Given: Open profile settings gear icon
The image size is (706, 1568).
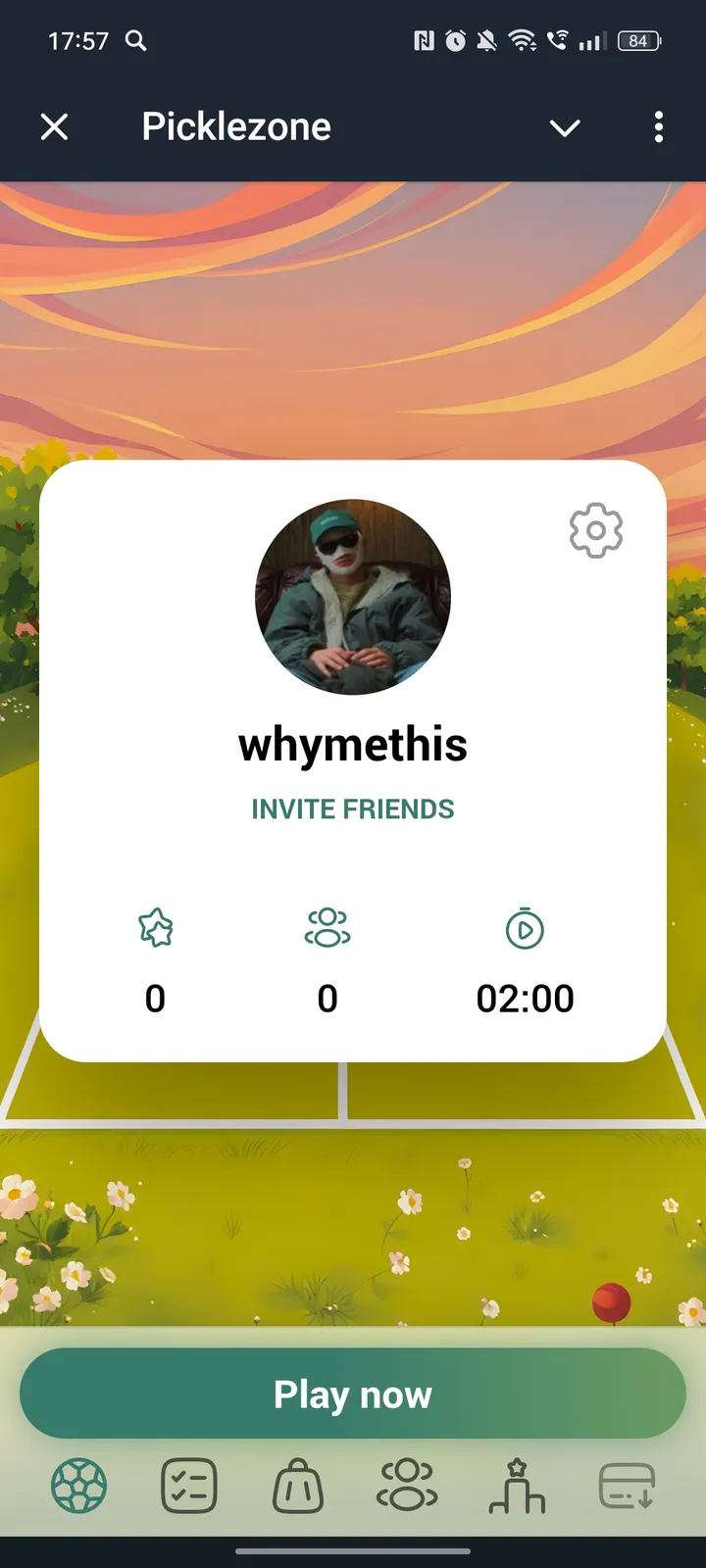Looking at the screenshot, I should tap(595, 530).
